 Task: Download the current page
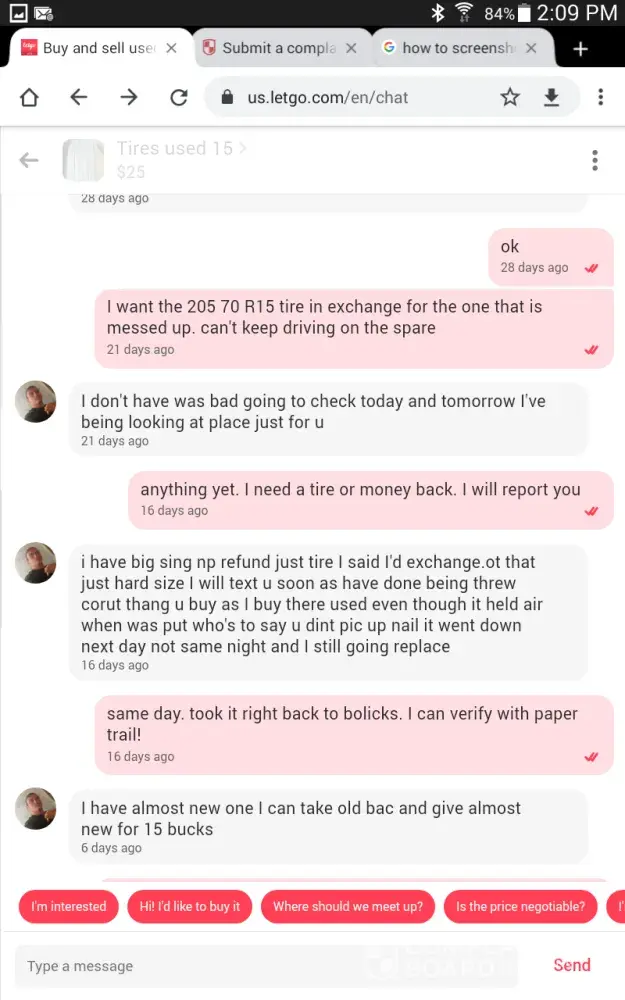click(x=551, y=97)
